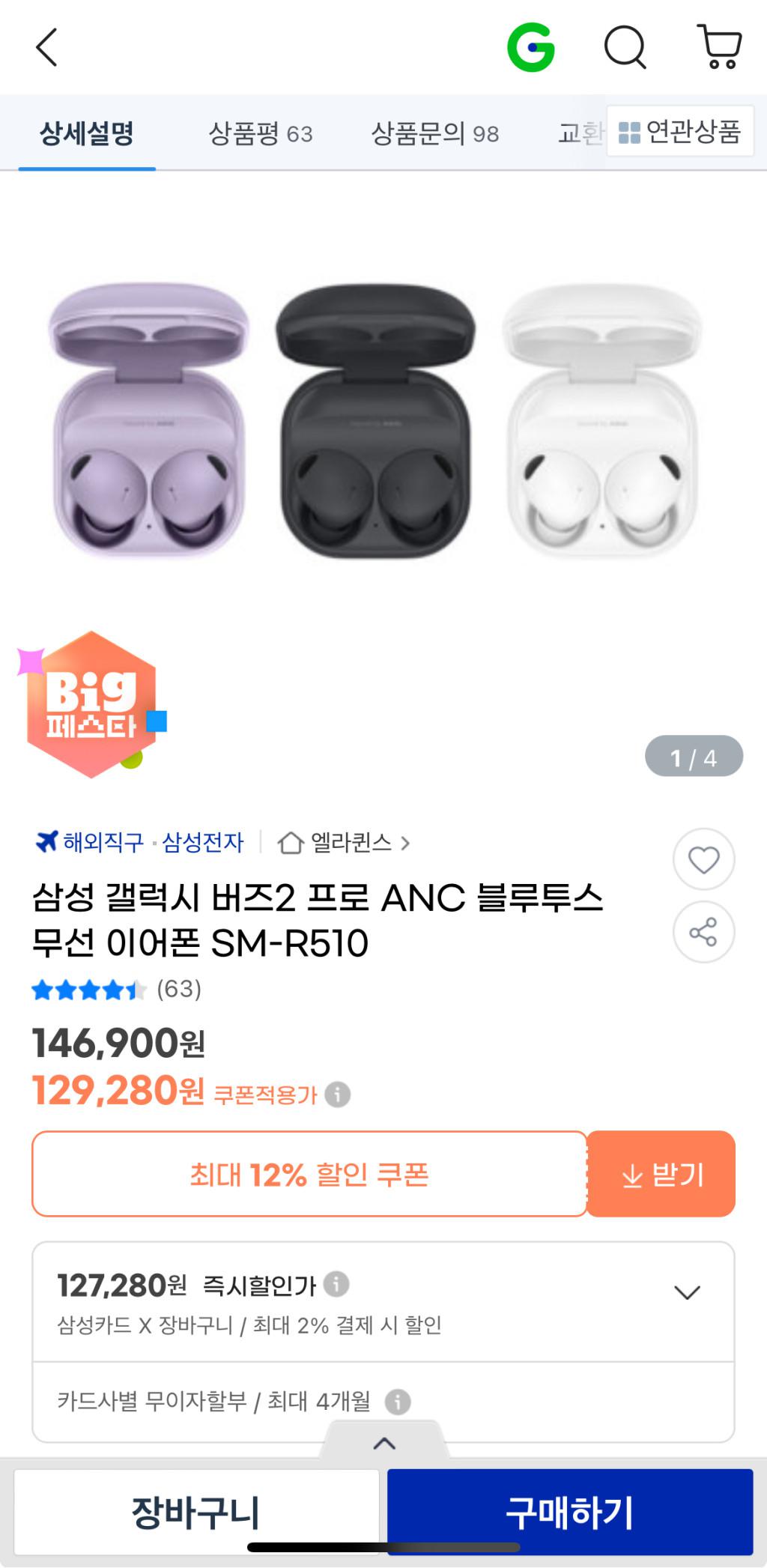Open the Galaxy Buds2 Pro product image
The height and width of the screenshot is (1568, 767).
(x=375, y=420)
